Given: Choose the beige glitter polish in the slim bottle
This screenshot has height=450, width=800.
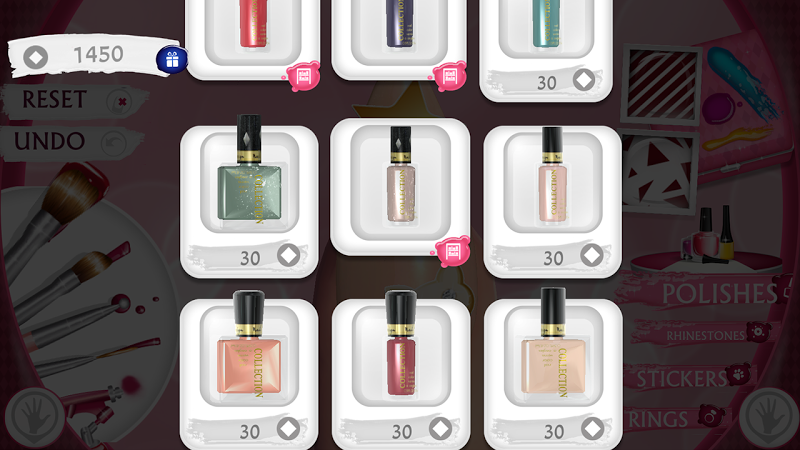Looking at the screenshot, I should click(x=400, y=180).
